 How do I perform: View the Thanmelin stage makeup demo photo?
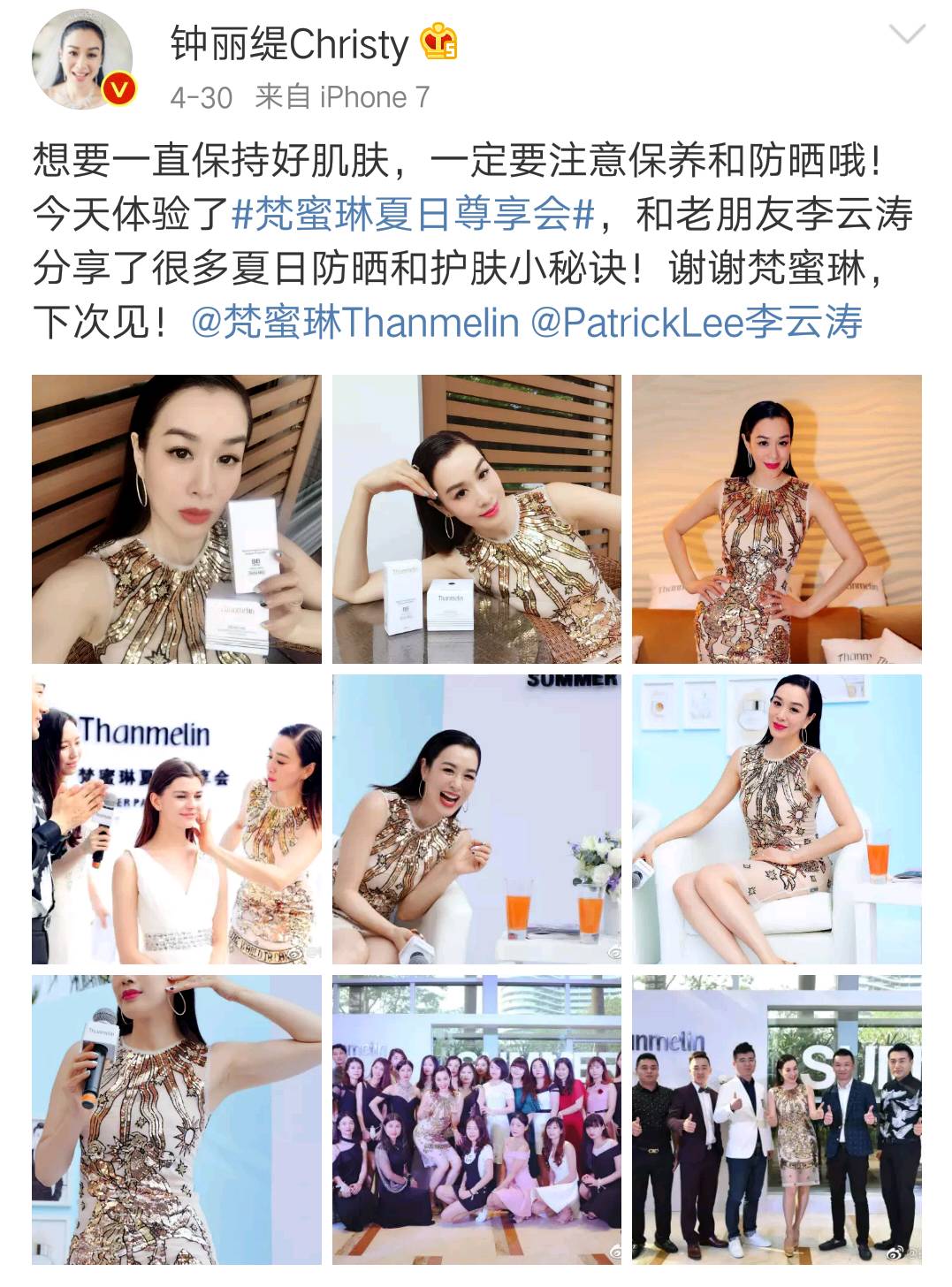click(177, 819)
